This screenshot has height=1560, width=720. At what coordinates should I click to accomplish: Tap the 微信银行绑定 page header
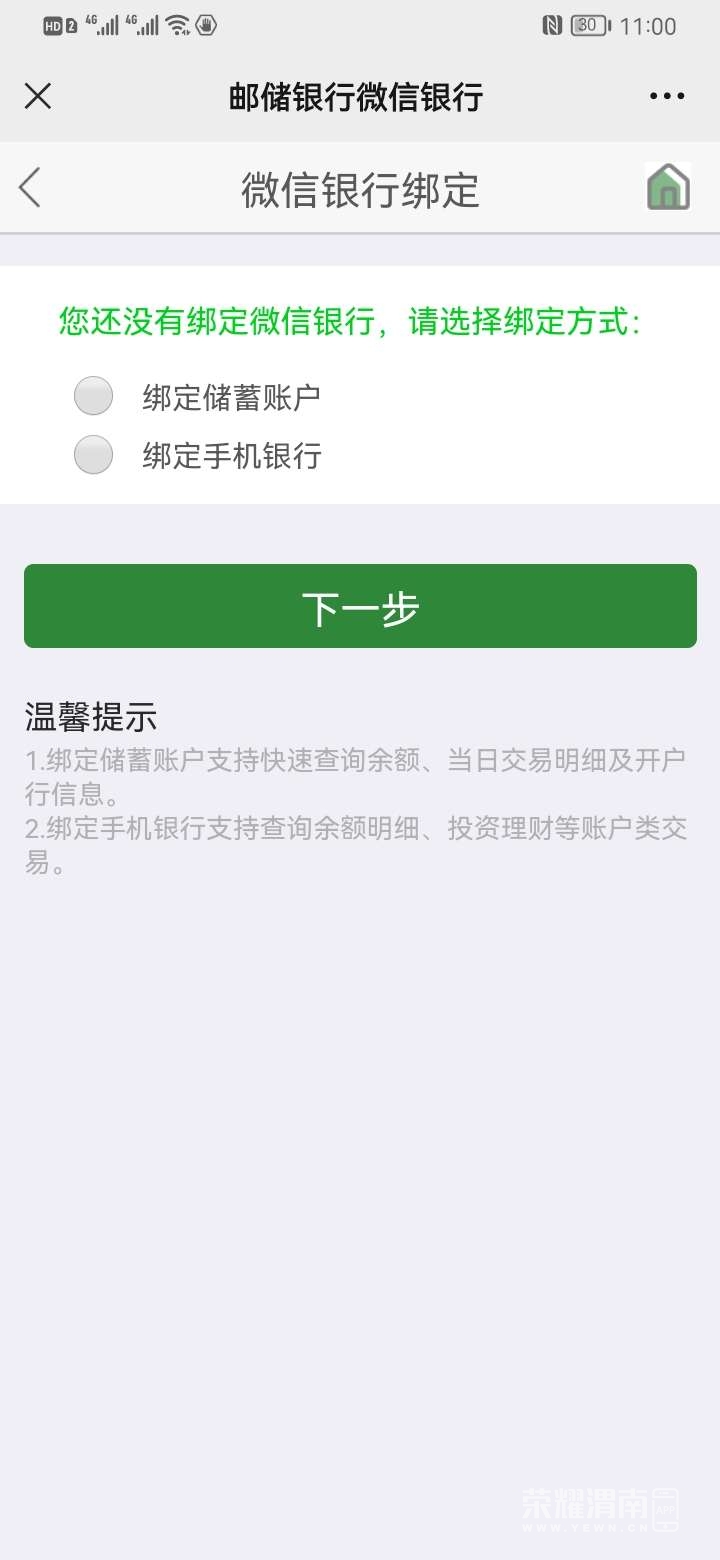[360, 190]
